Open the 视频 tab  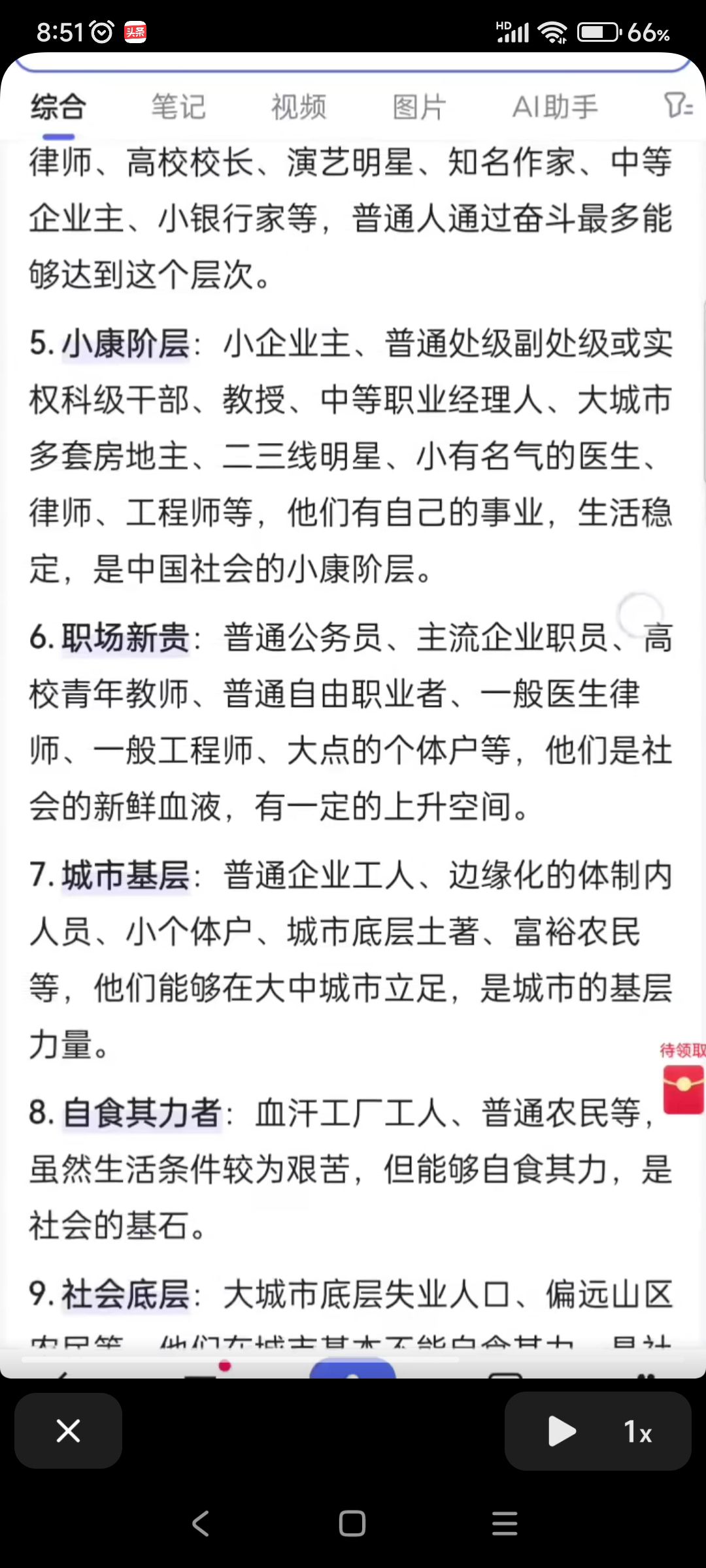click(x=299, y=106)
